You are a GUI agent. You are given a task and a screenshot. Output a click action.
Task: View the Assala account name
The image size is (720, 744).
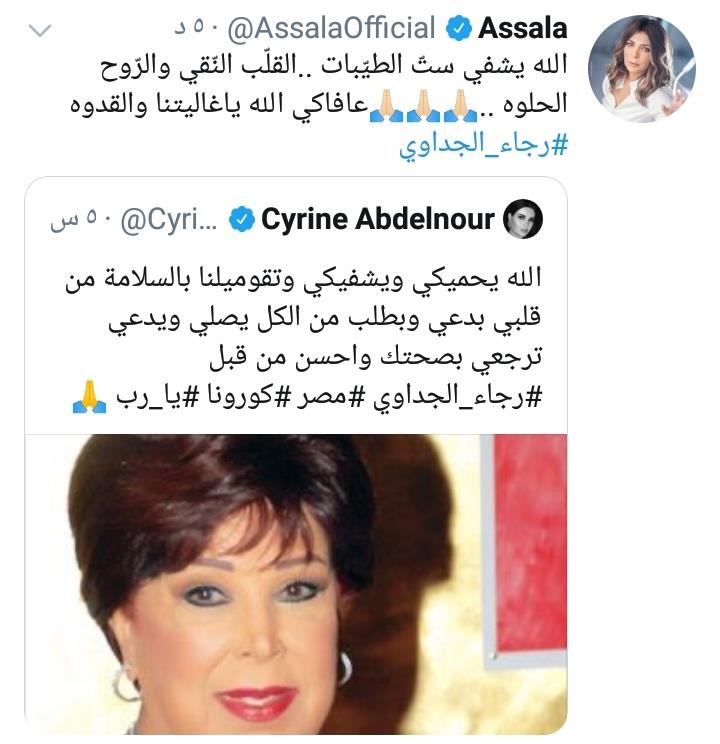pyautogui.click(x=524, y=28)
